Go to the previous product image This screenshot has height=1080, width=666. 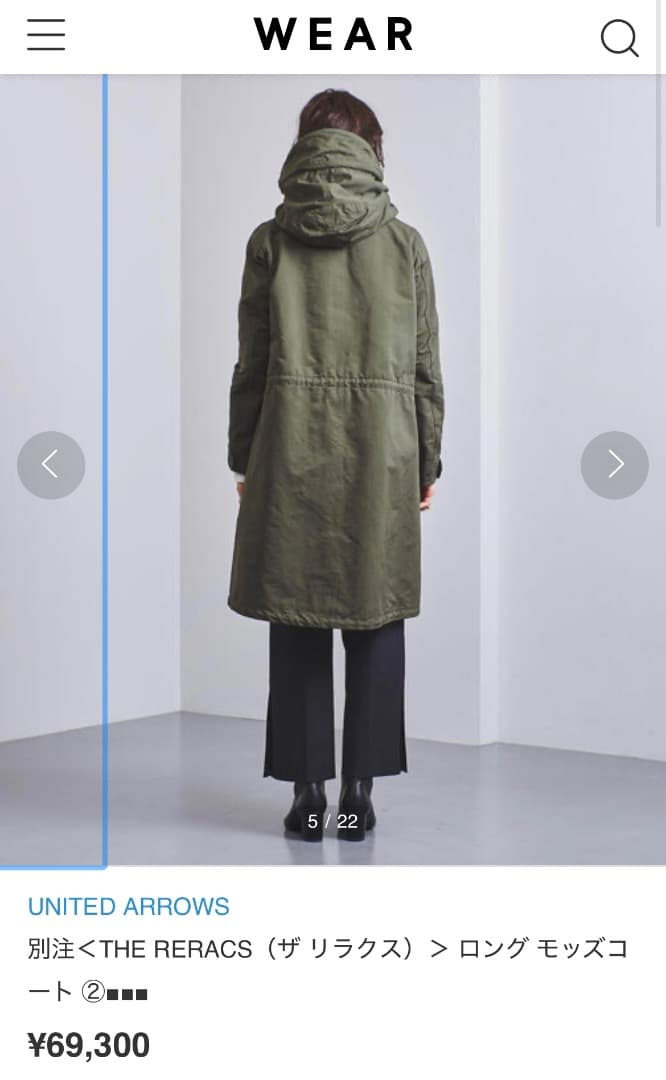51,465
